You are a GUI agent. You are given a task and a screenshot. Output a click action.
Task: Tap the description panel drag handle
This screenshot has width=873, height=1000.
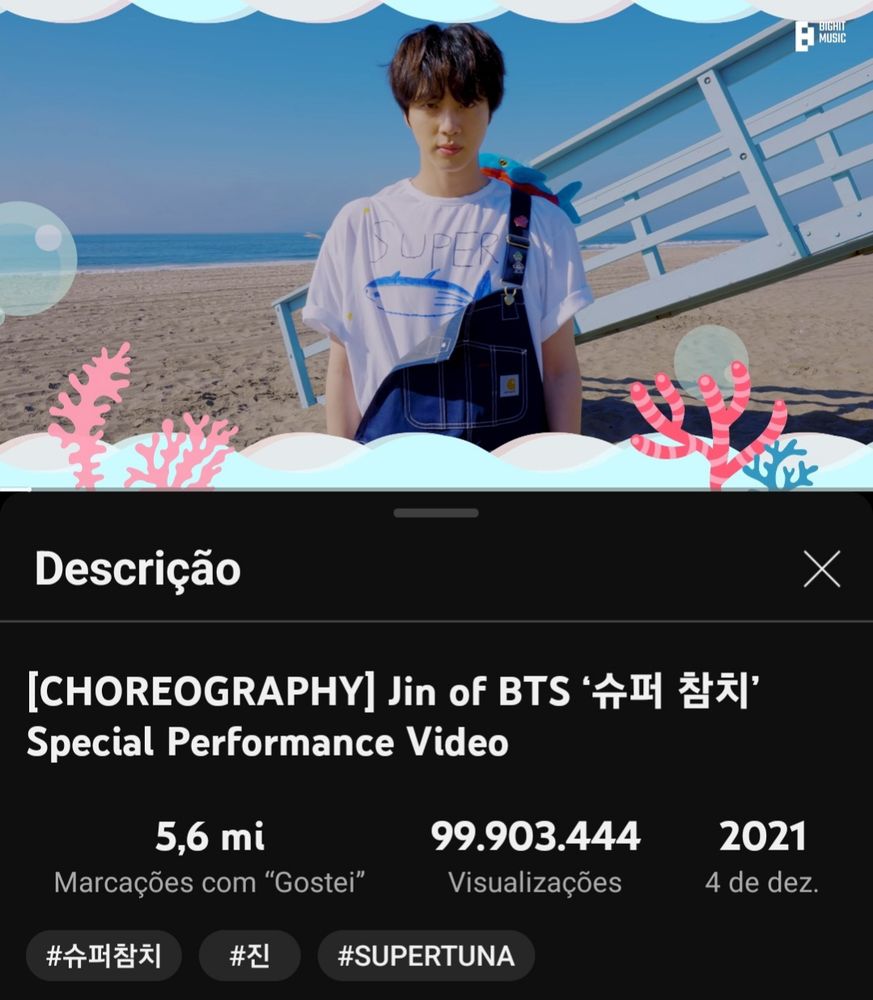pos(436,513)
